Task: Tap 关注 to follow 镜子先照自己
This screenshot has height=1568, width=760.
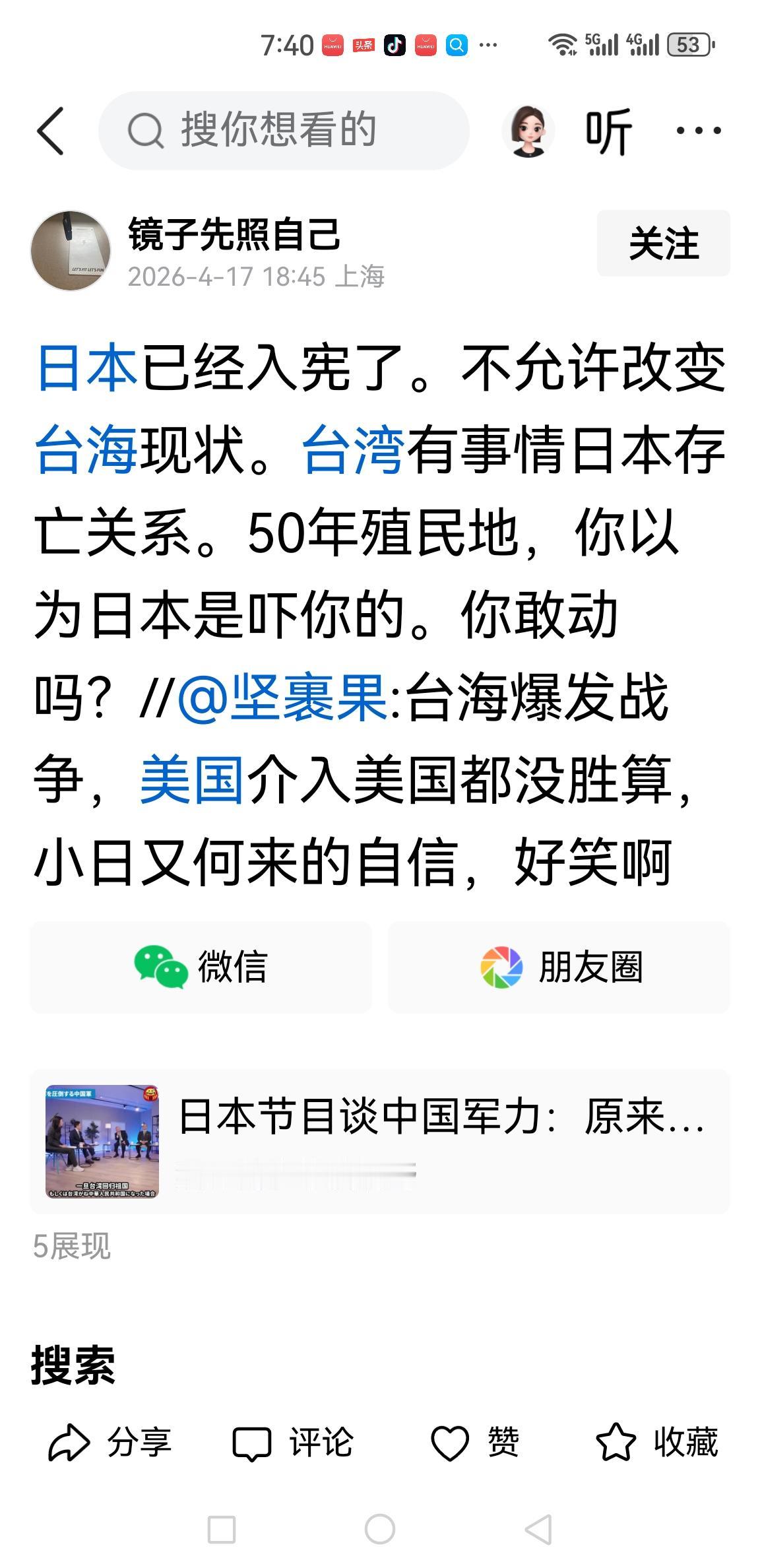Action: (662, 243)
